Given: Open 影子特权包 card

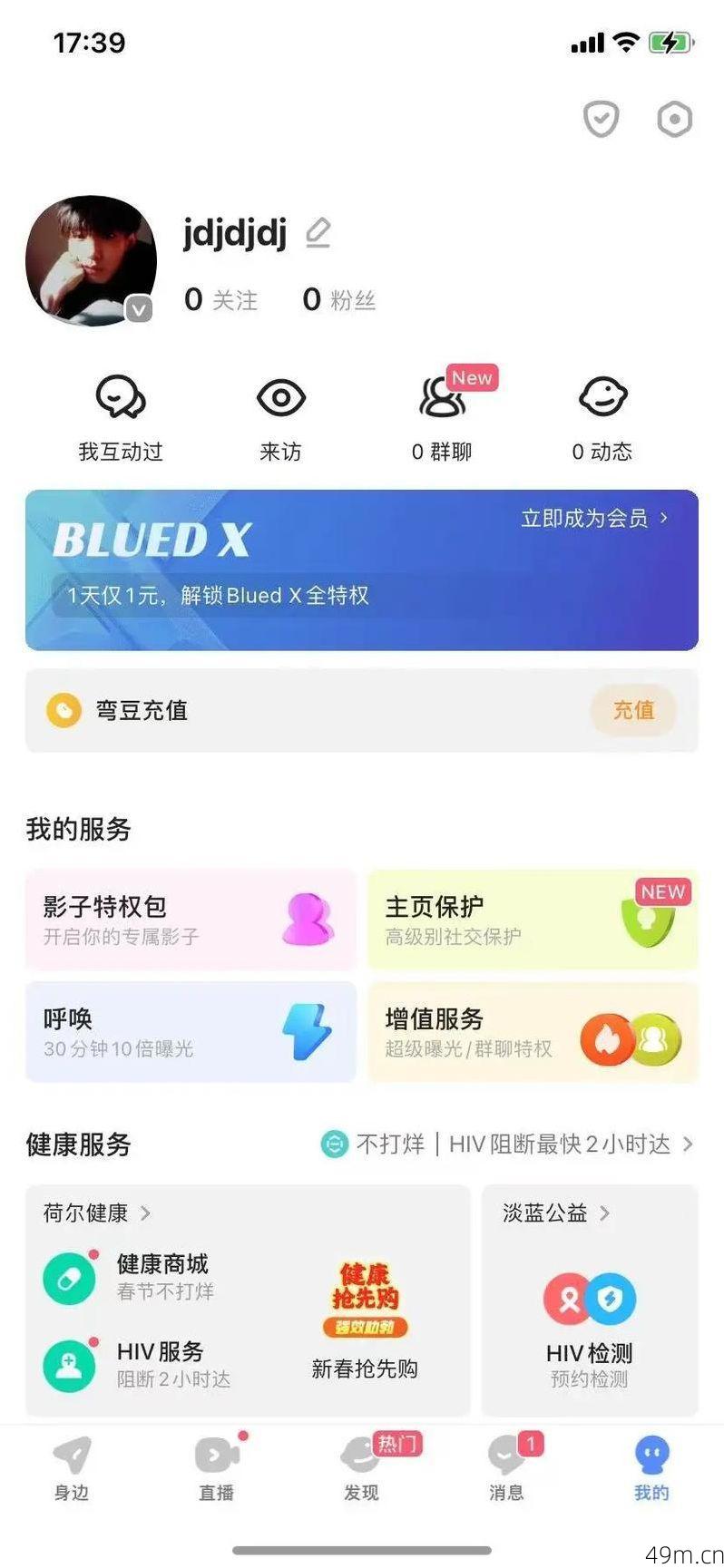Looking at the screenshot, I should pos(191,920).
